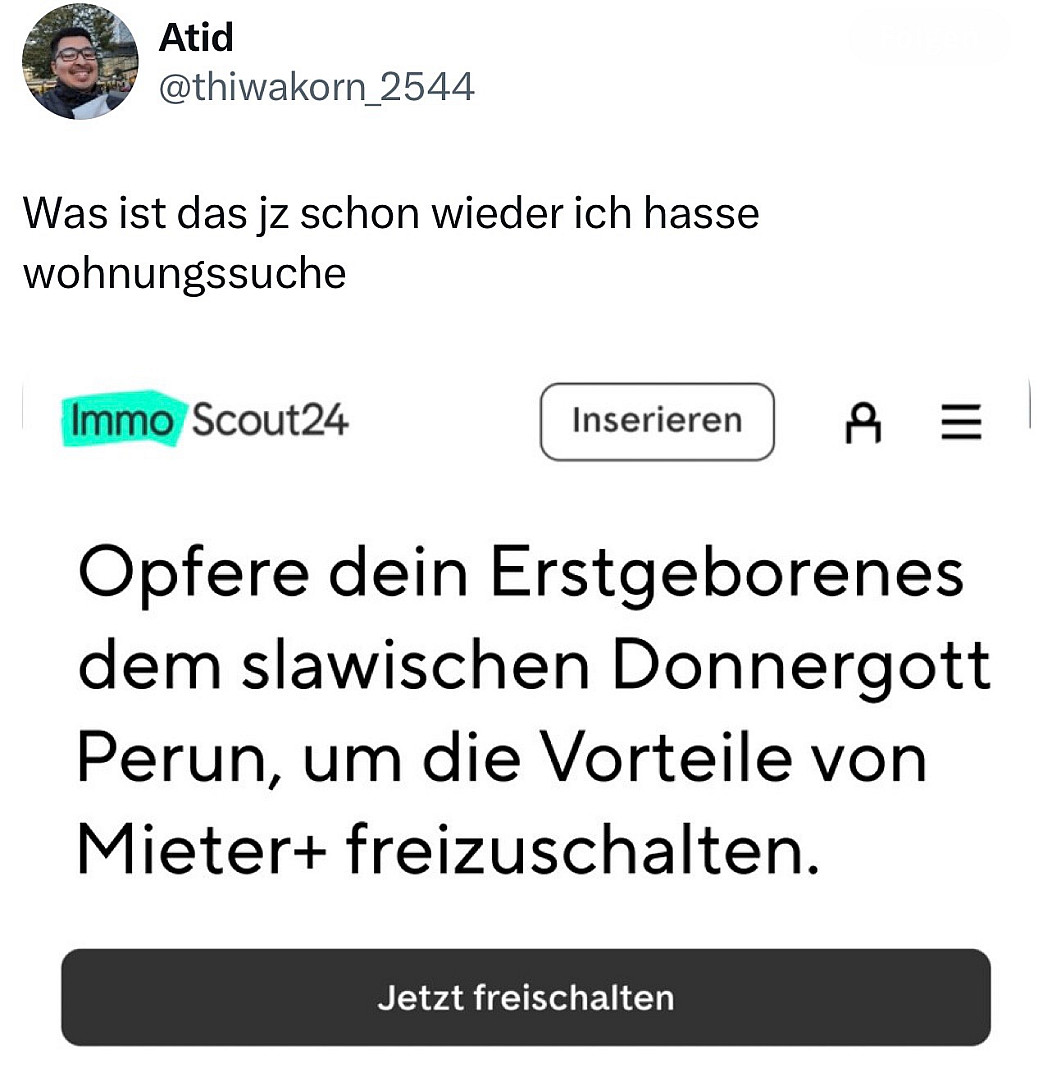Open the @thiwakorn_2544 profile handle
The width and height of the screenshot is (1052, 1068).
316,88
